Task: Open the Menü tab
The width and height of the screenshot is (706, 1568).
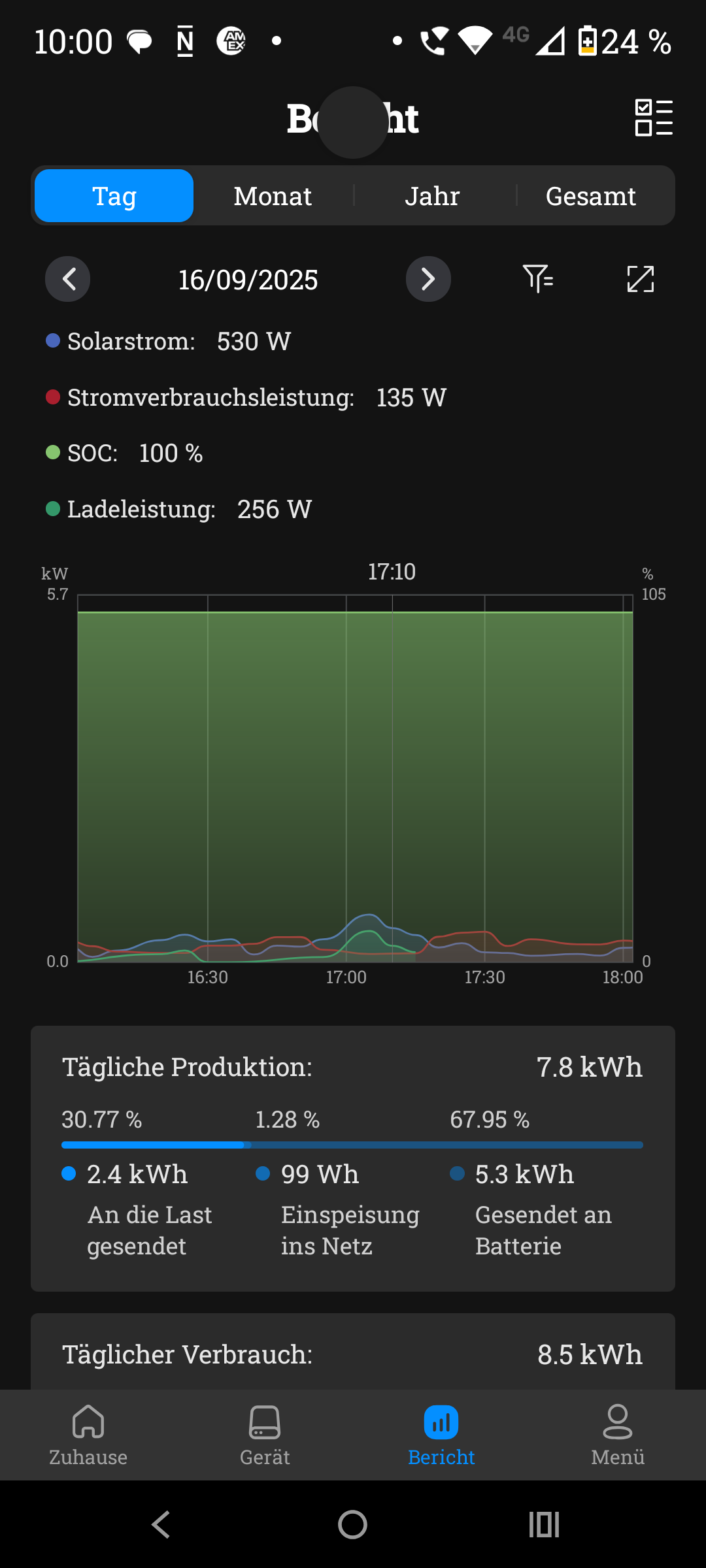Action: (x=618, y=1435)
